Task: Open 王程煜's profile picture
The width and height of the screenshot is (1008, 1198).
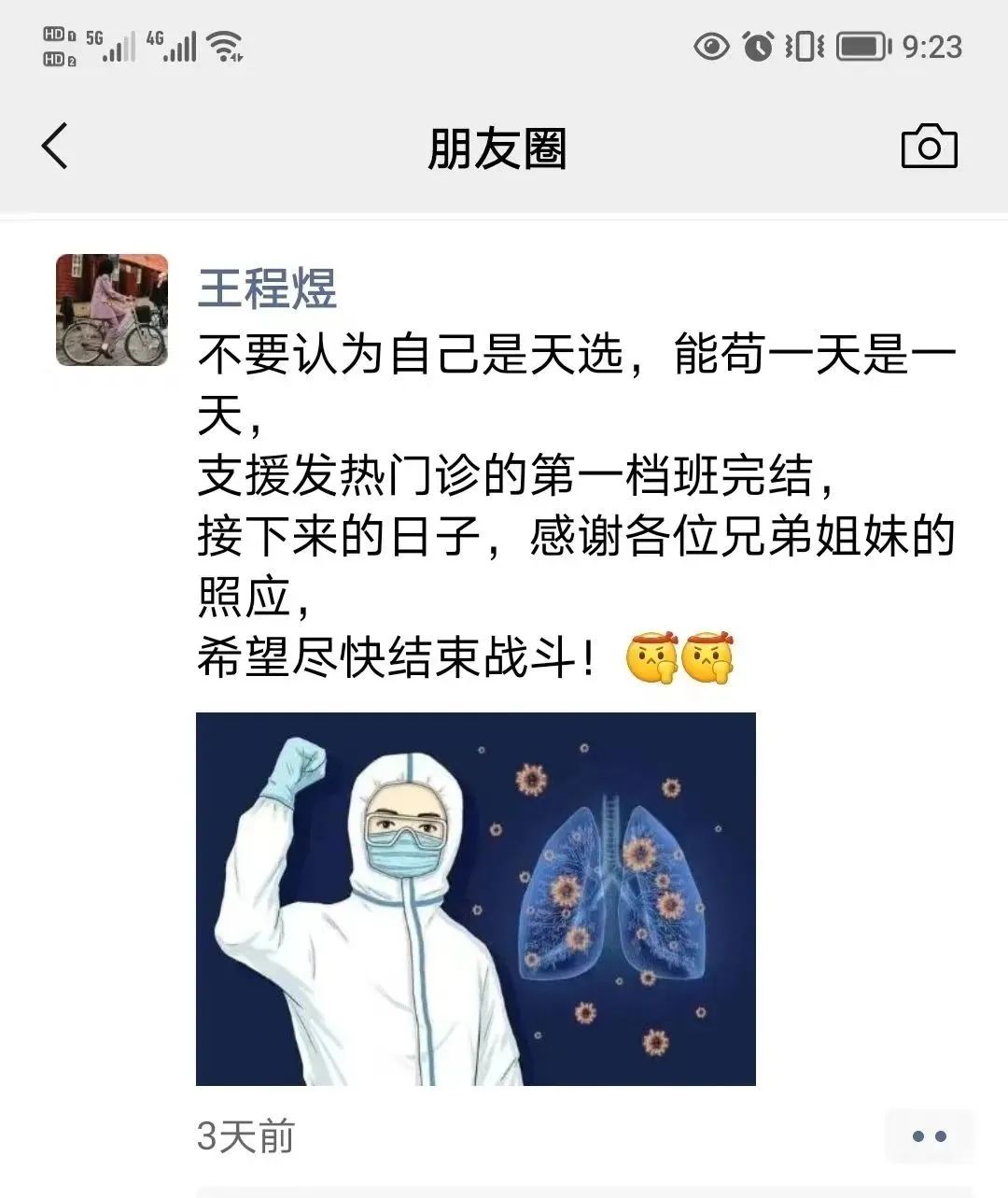Action: [112, 309]
